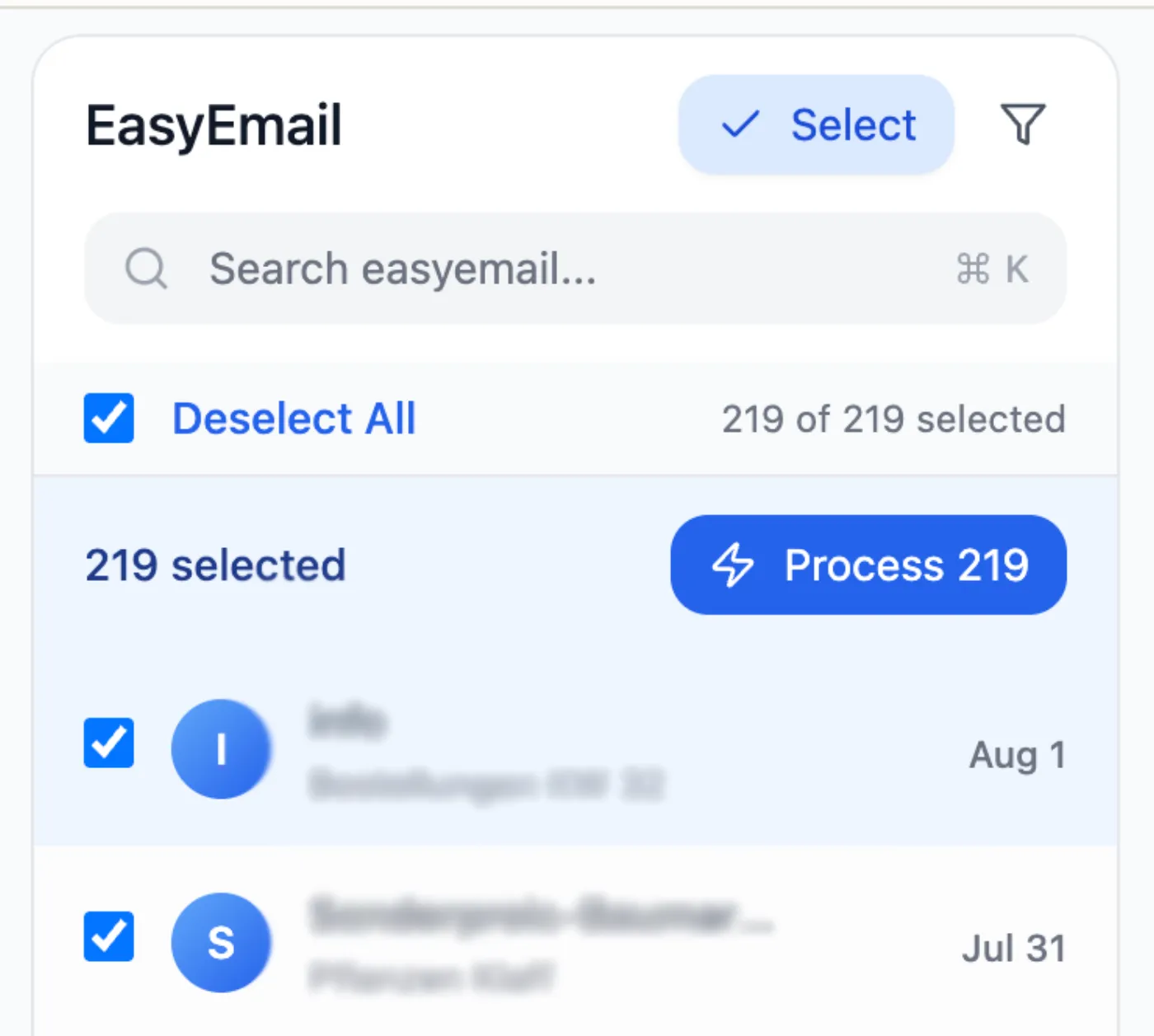Tap the Deselect All link

pos(293,419)
